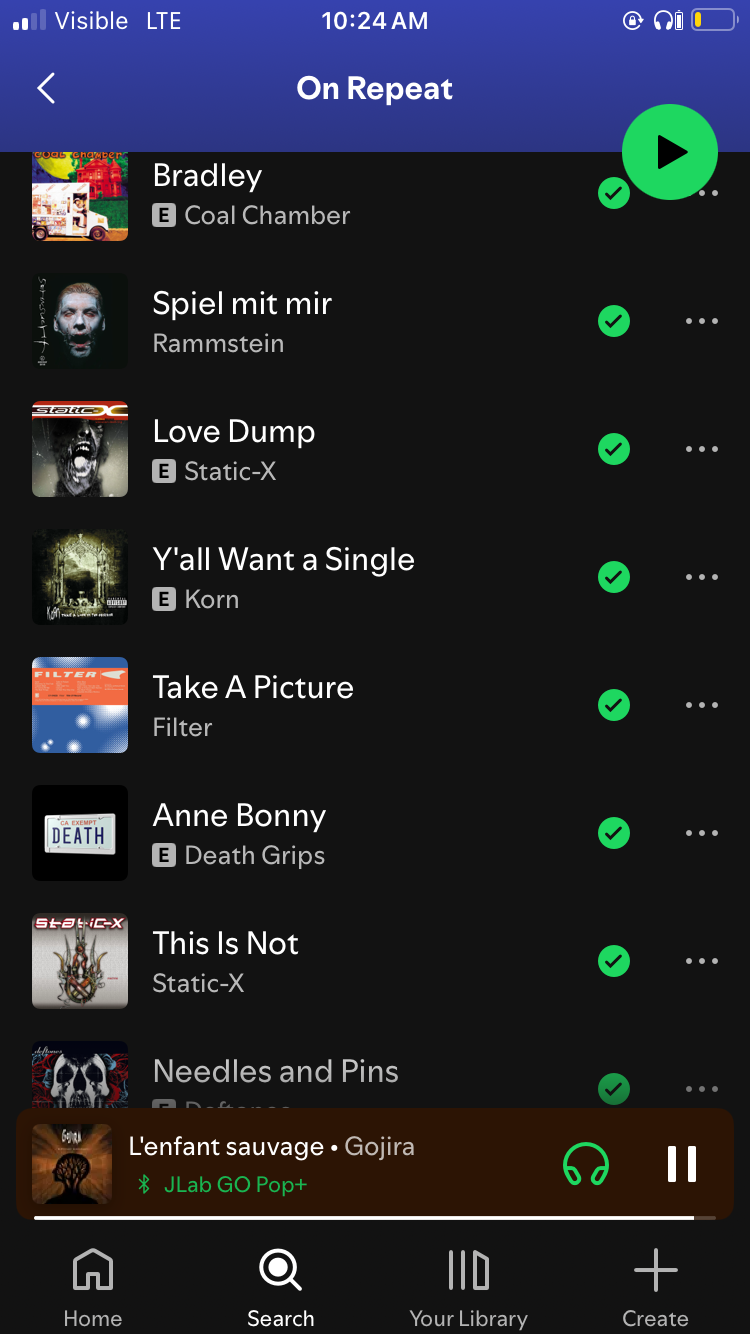Tap the saved checkmark for Y'all Want a Single
This screenshot has height=1334, width=750.
tap(613, 577)
